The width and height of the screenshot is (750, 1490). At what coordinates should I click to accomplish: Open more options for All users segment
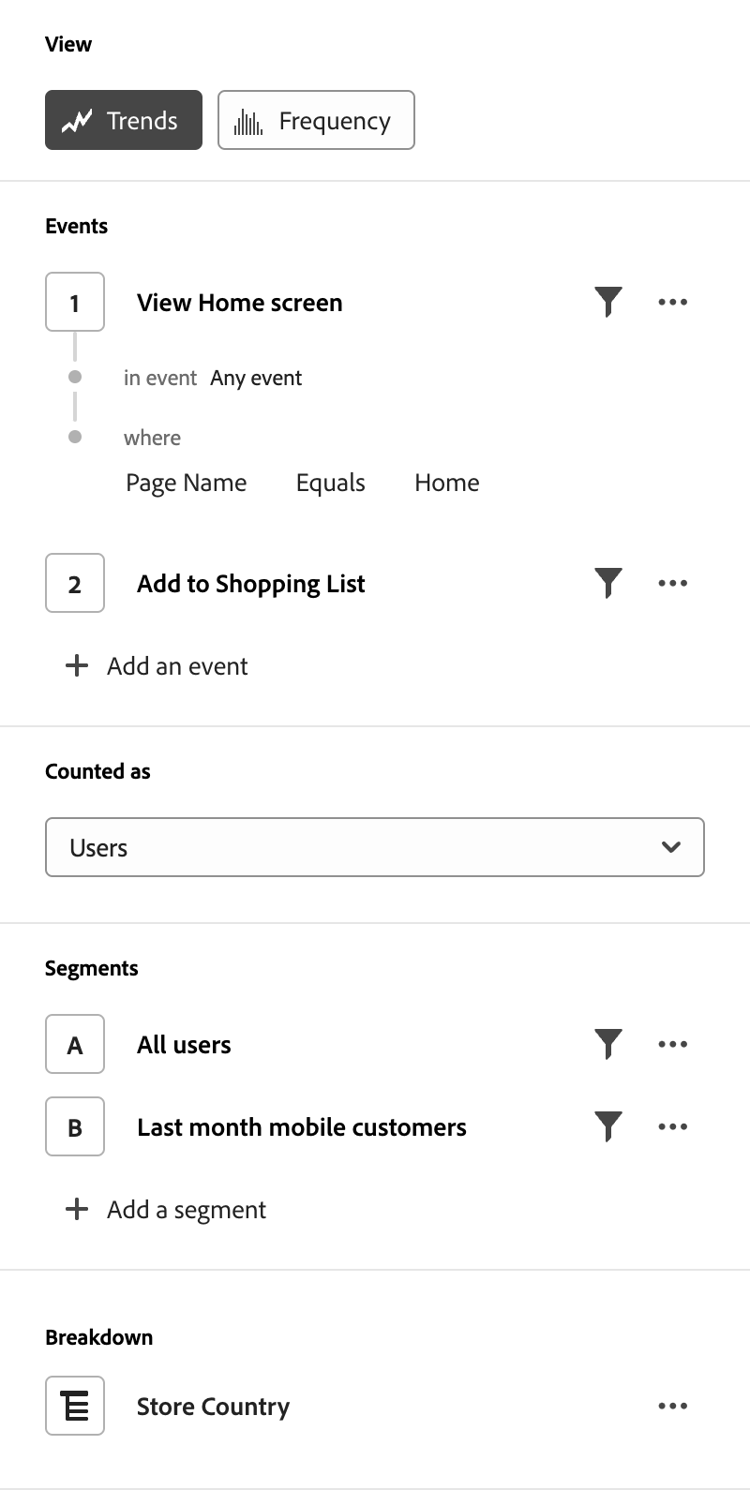673,1044
